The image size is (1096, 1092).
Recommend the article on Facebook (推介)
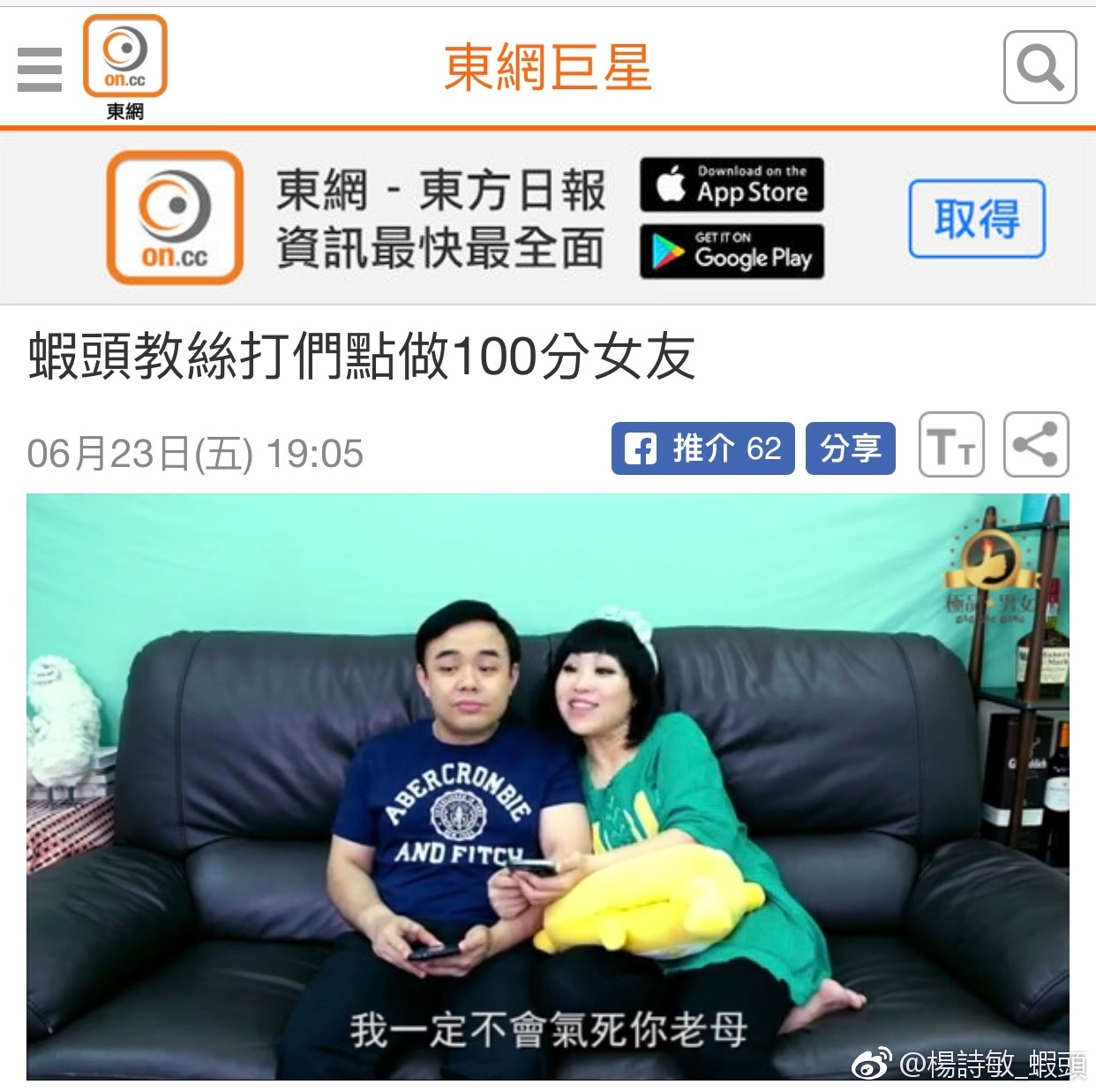[702, 448]
